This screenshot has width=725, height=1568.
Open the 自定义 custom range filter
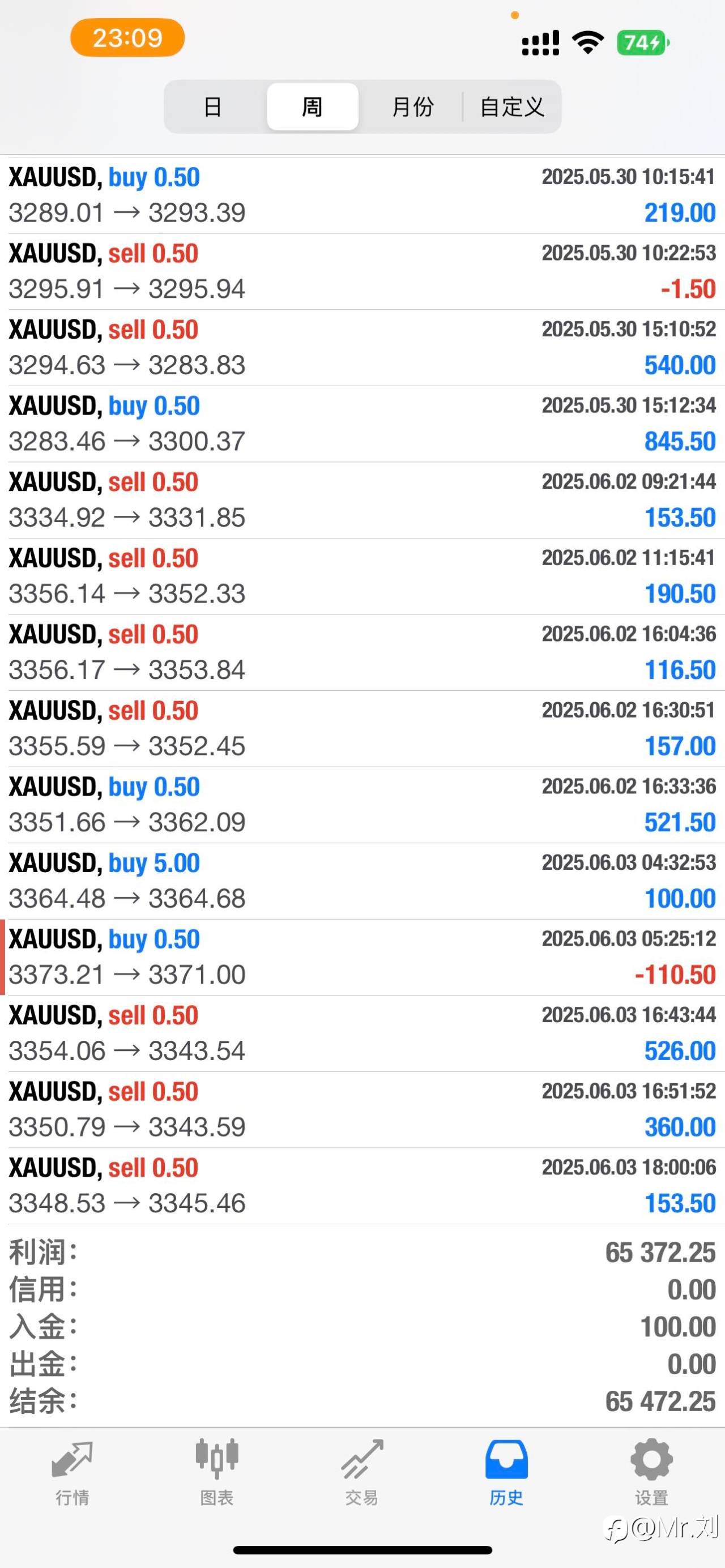click(x=511, y=106)
